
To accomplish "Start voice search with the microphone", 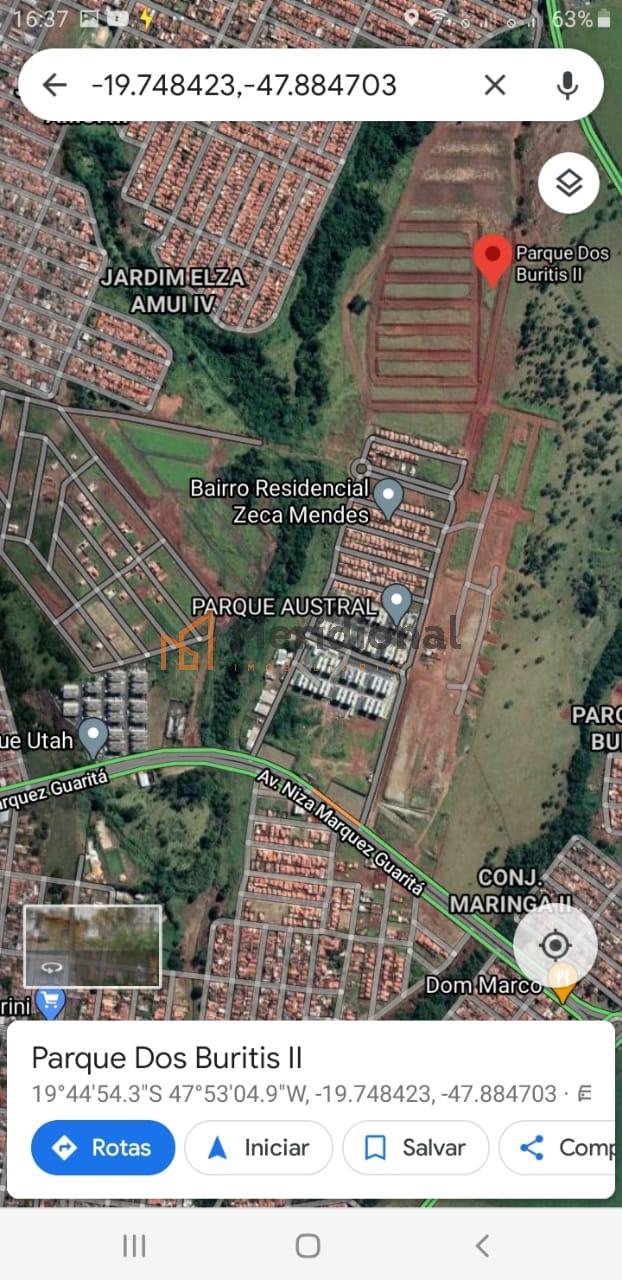I will [567, 85].
